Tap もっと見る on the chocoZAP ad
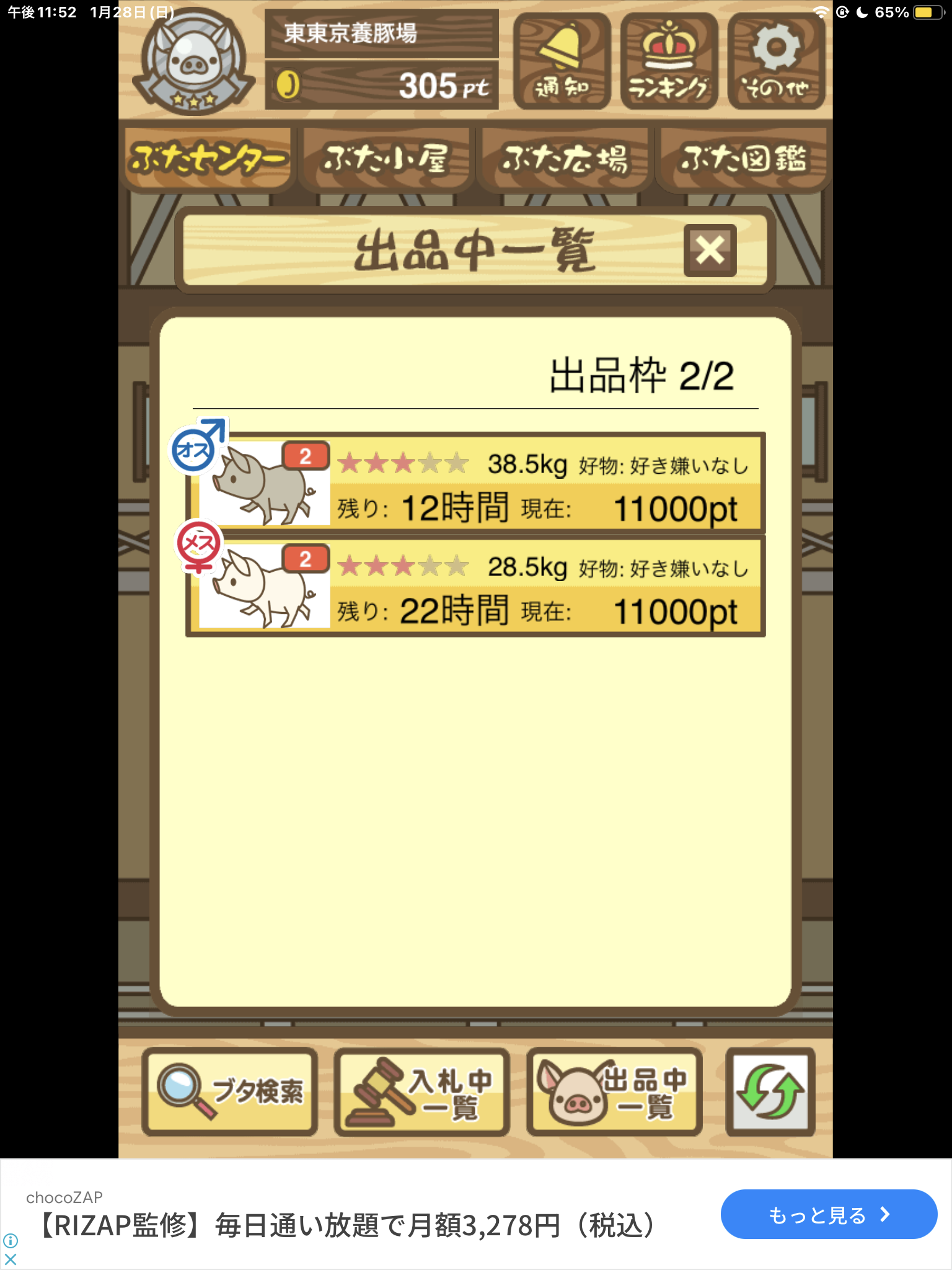This screenshot has height=1270, width=952. click(828, 1214)
